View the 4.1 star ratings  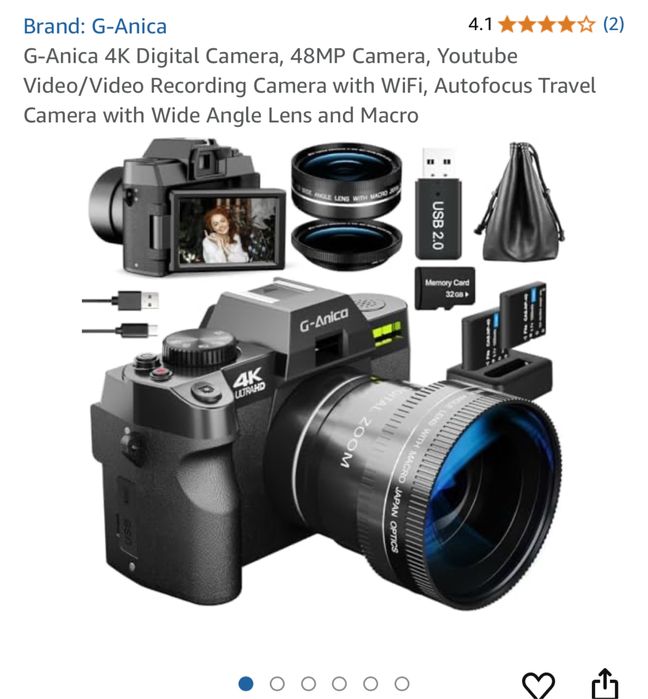point(546,24)
